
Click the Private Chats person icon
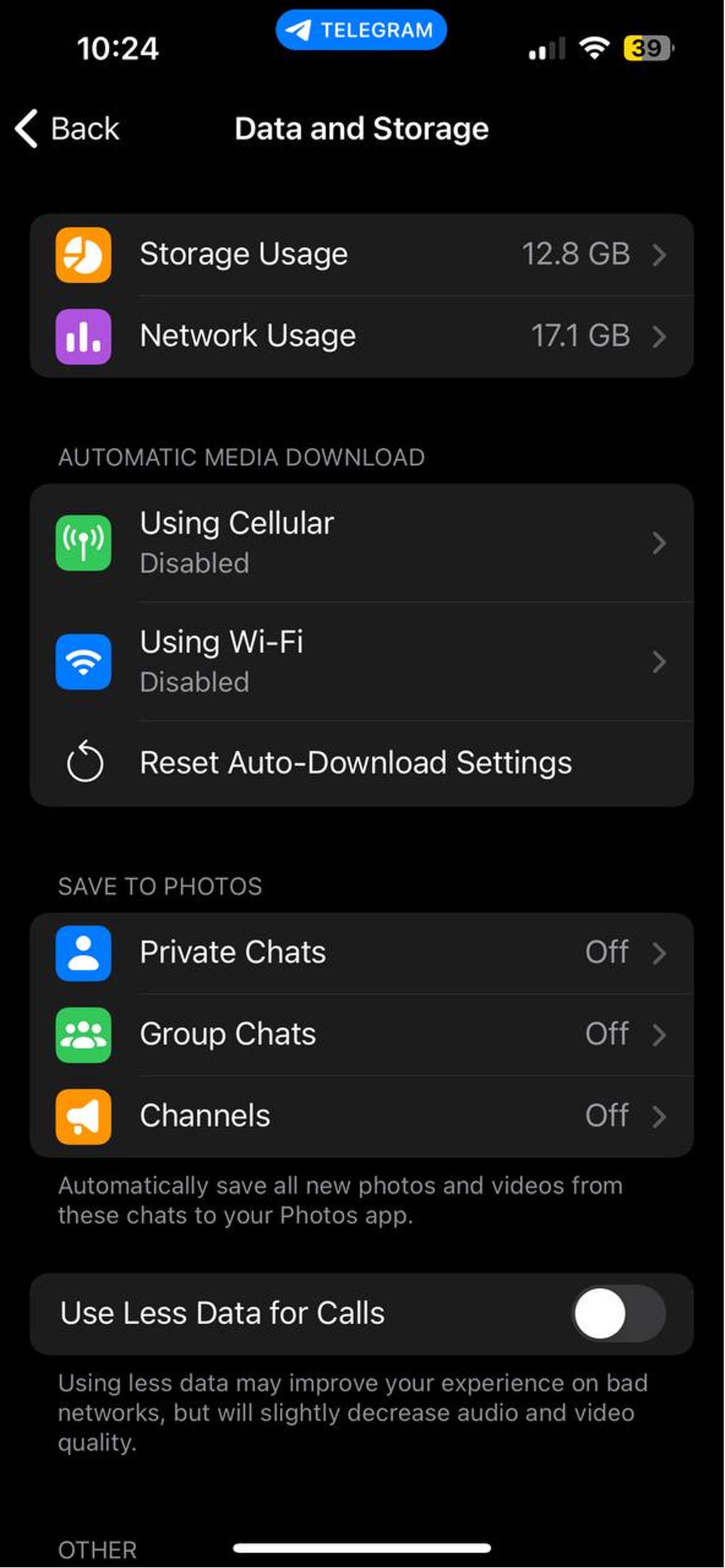coord(83,953)
